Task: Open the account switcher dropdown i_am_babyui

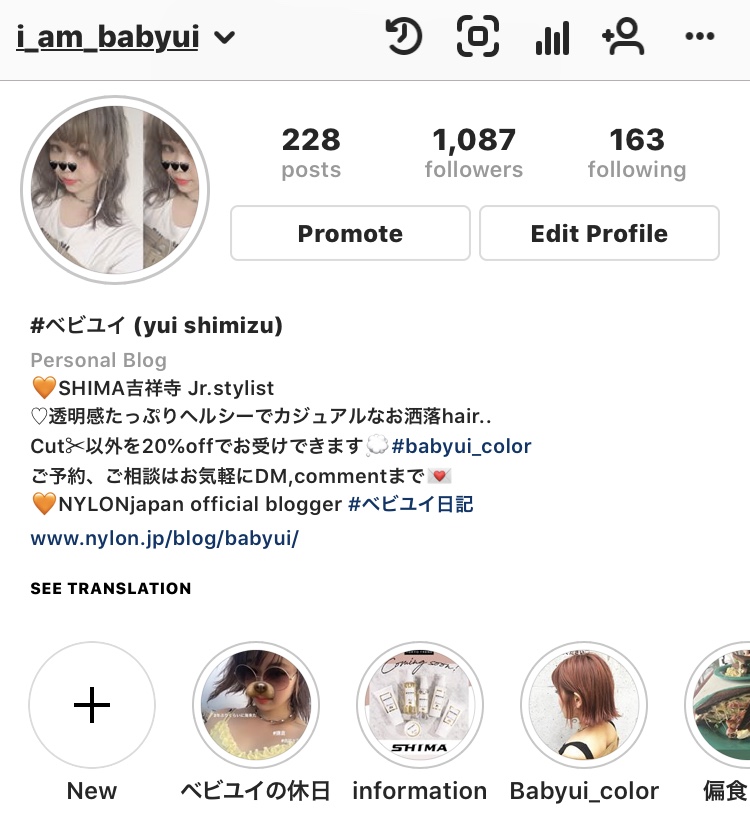Action: pos(125,38)
